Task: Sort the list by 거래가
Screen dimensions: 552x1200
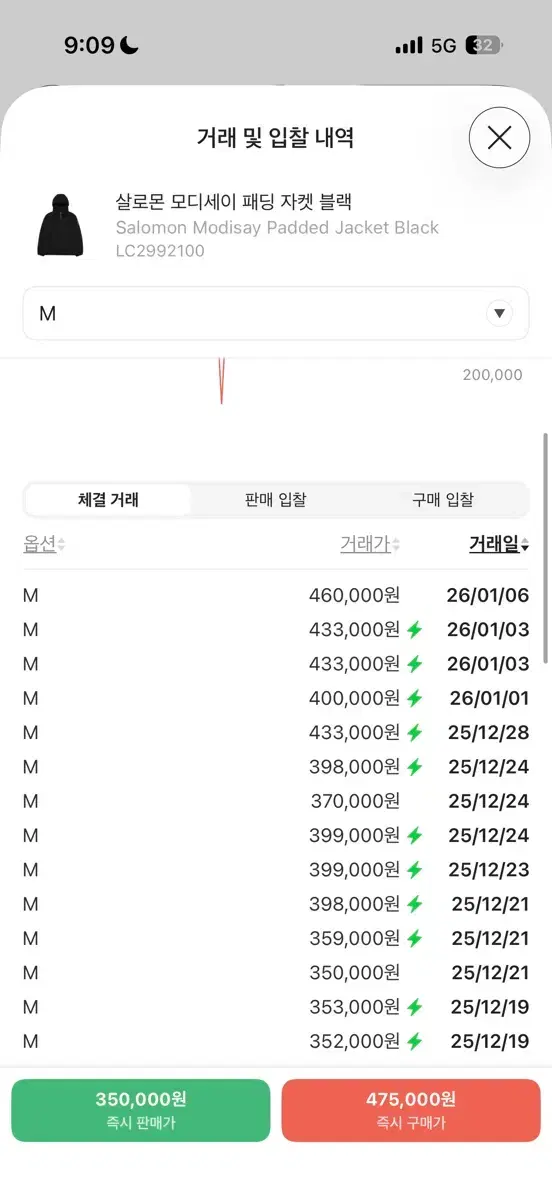Action: [370, 544]
